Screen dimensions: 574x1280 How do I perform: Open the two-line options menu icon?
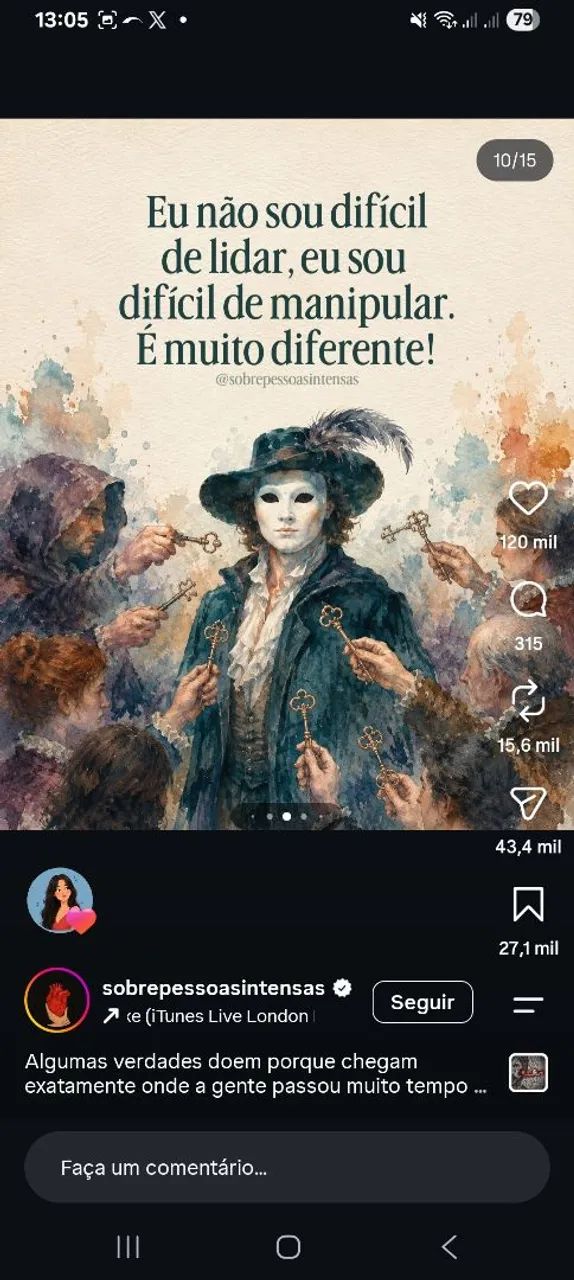pos(528,1005)
